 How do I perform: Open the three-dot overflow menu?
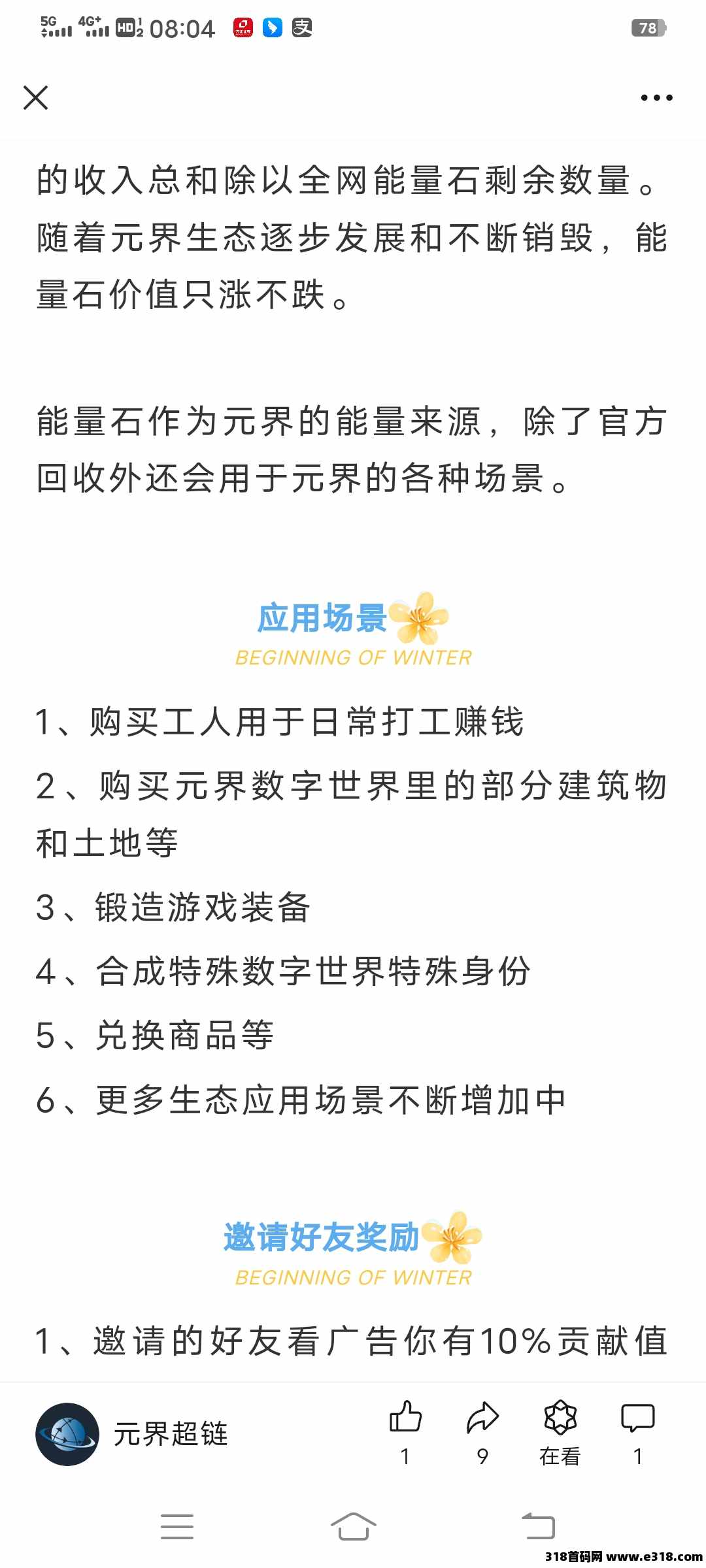pyautogui.click(x=656, y=98)
